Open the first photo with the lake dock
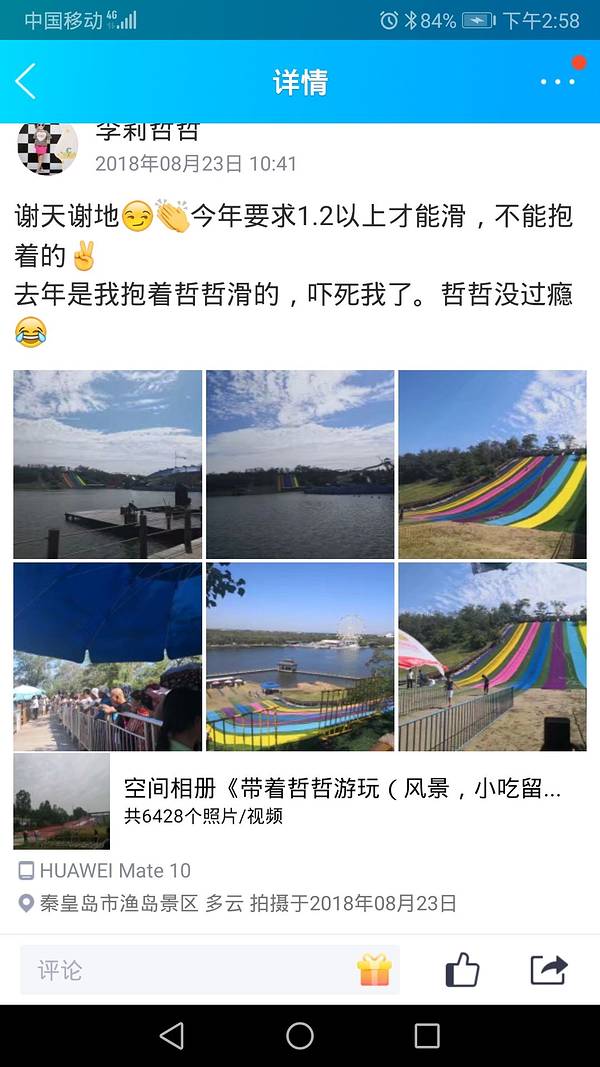This screenshot has height=1067, width=600. 108,464
